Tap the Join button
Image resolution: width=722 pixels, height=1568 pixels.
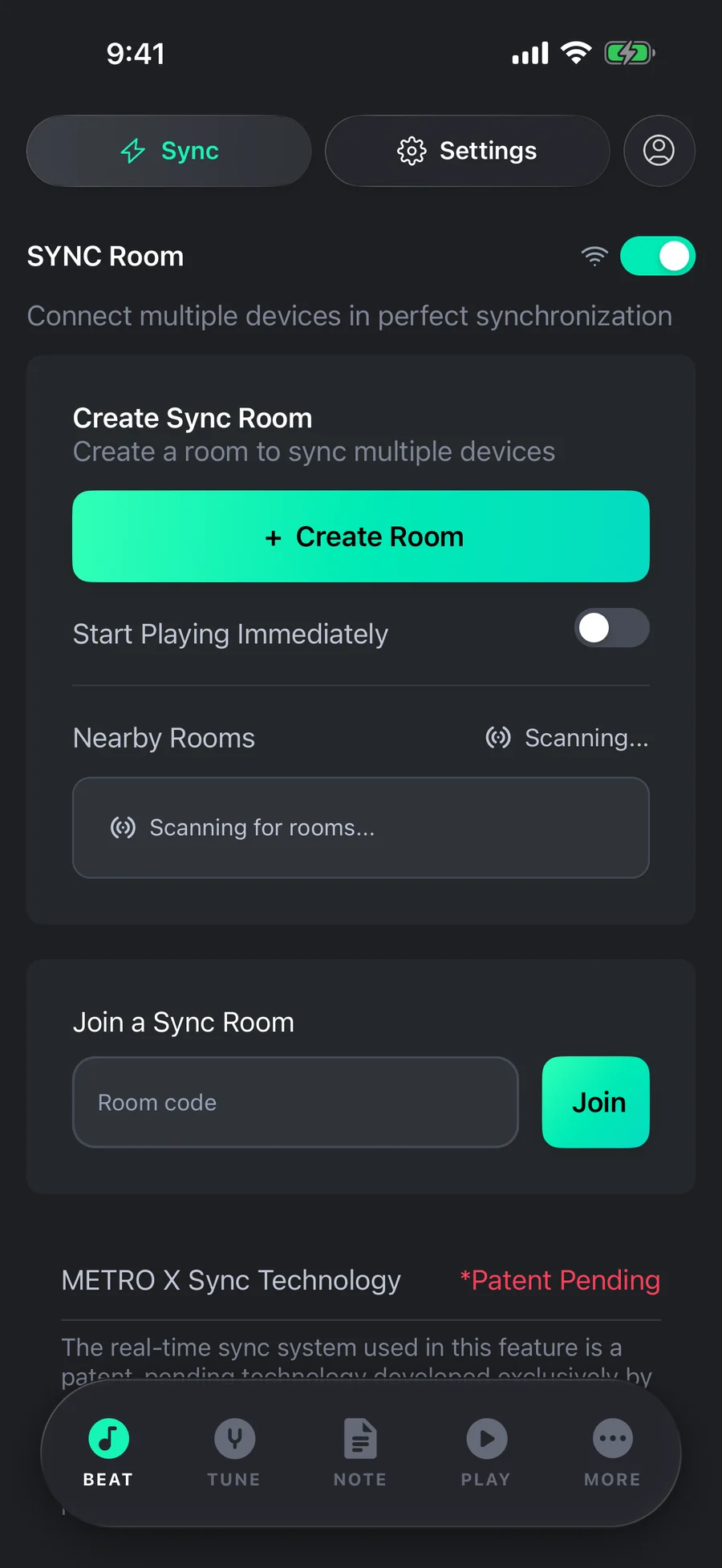point(595,1102)
